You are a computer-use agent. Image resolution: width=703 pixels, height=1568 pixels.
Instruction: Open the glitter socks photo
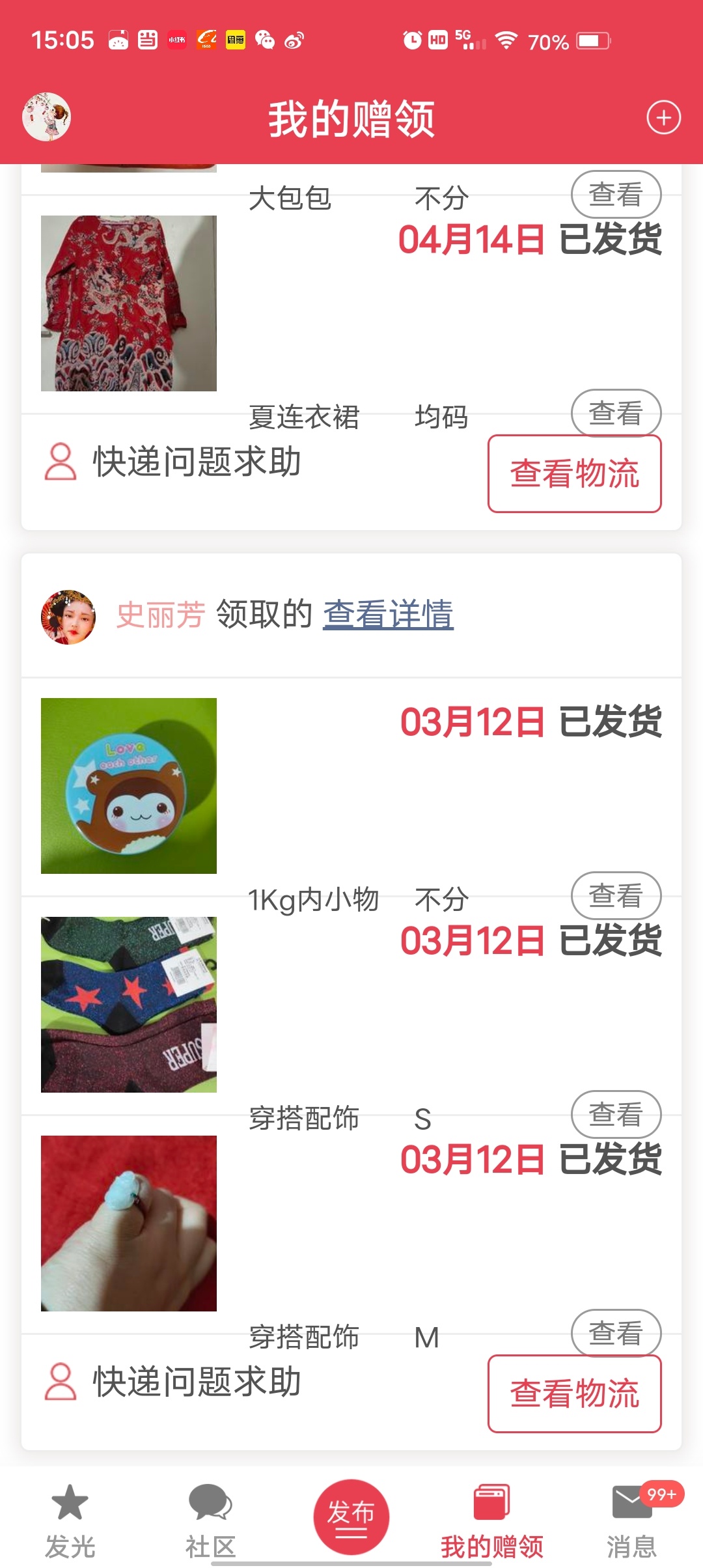pyautogui.click(x=129, y=1005)
